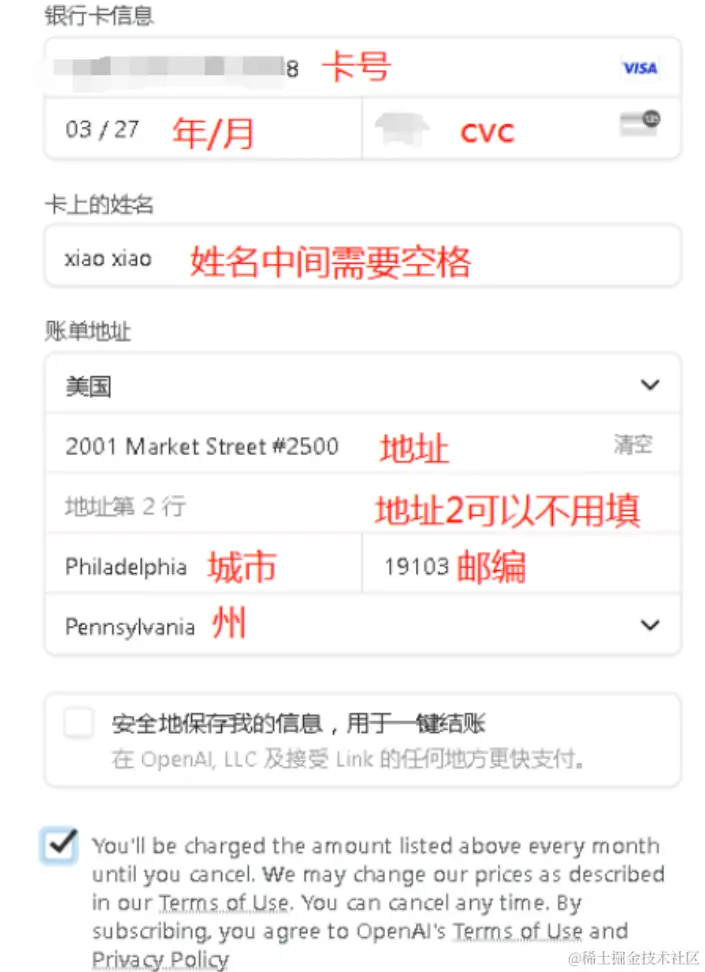Edit the 03 / 27 expiry date field

tap(200, 129)
